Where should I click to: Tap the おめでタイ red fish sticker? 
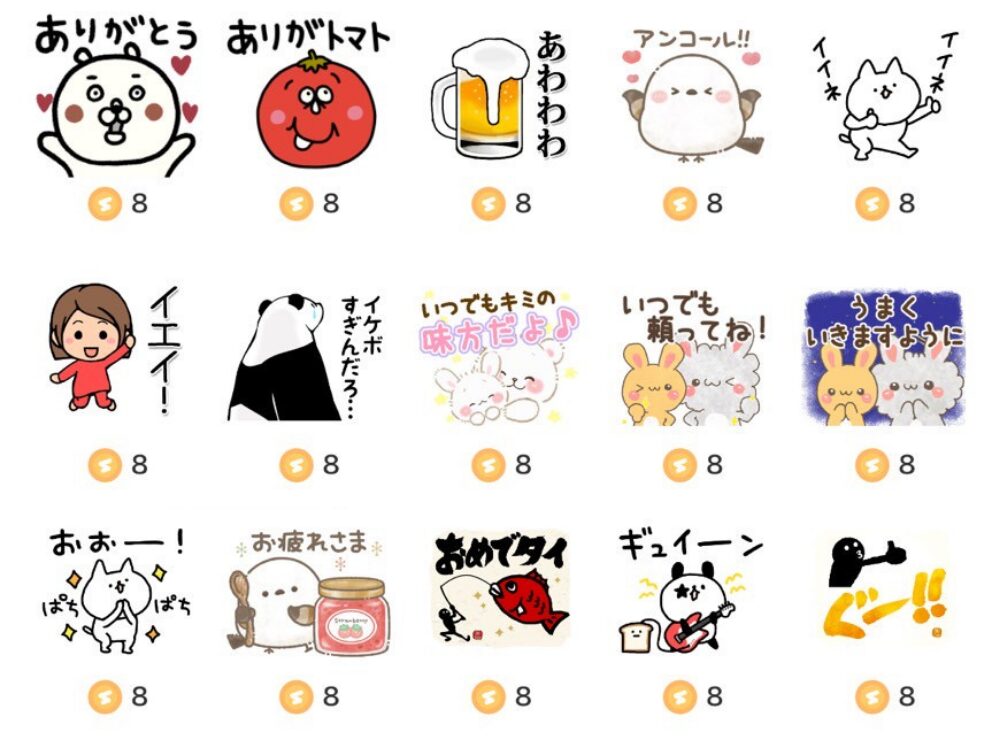498,590
